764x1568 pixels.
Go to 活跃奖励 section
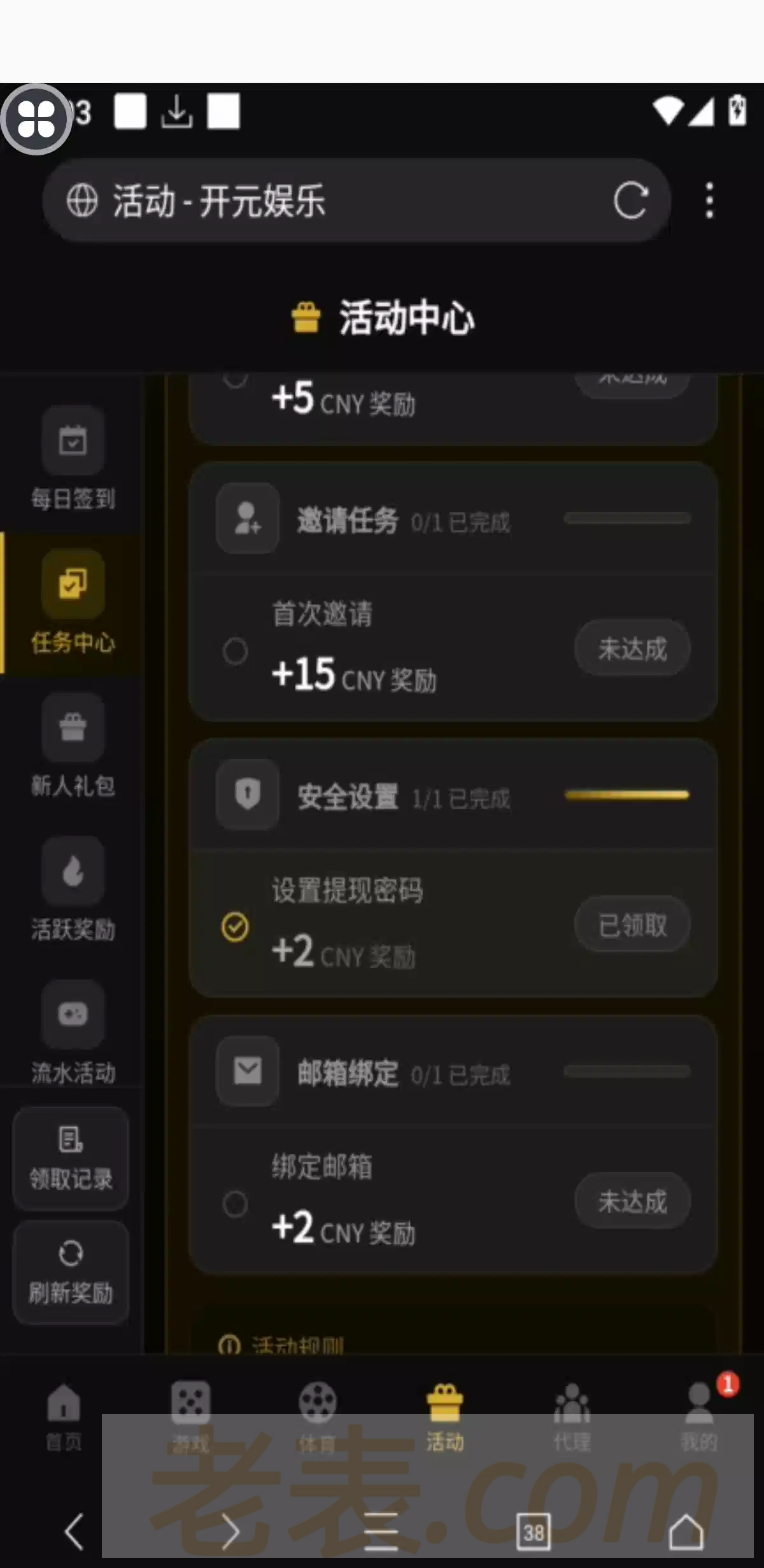(73, 888)
